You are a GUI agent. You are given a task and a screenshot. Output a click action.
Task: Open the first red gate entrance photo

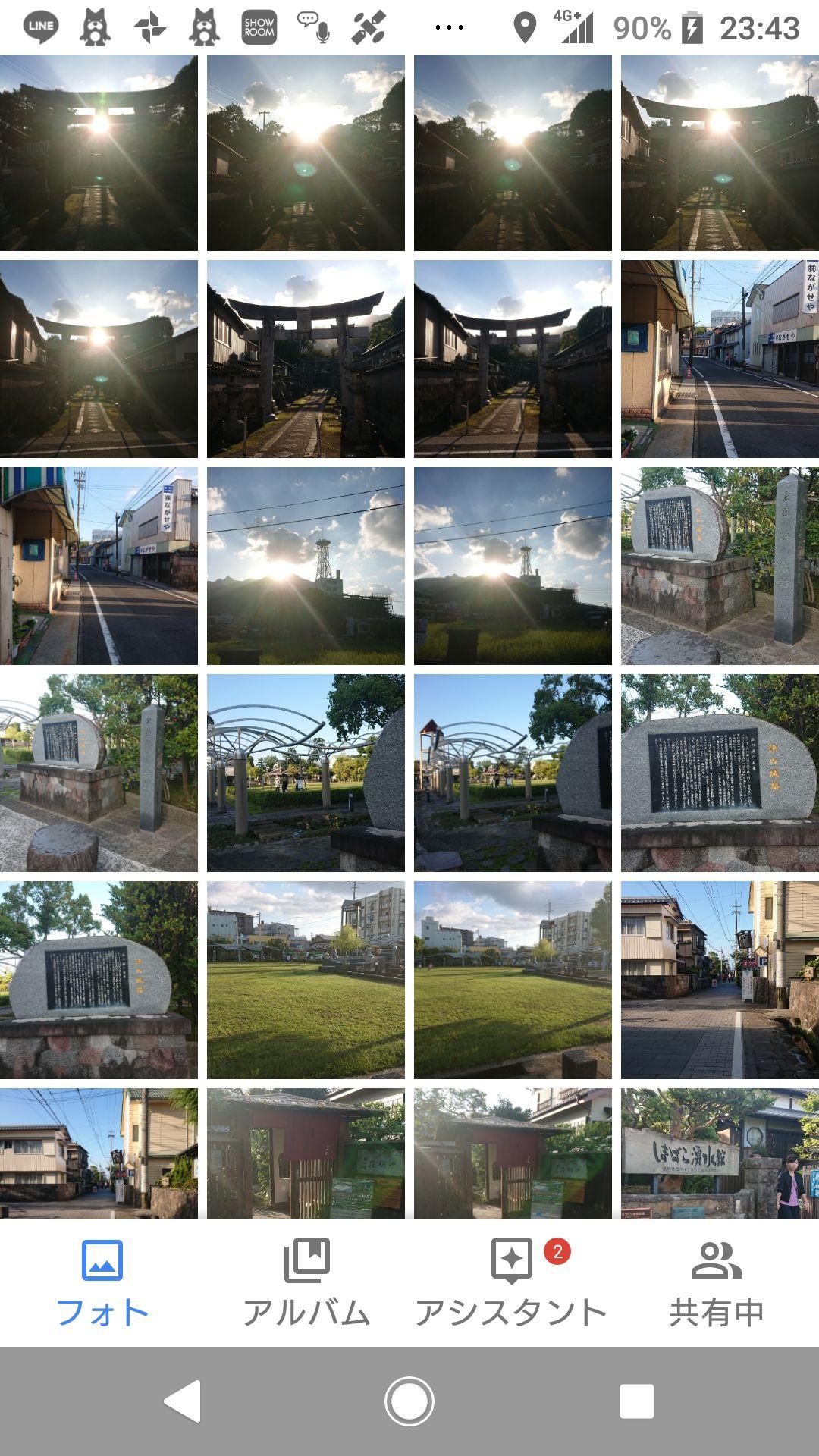pos(306,1153)
